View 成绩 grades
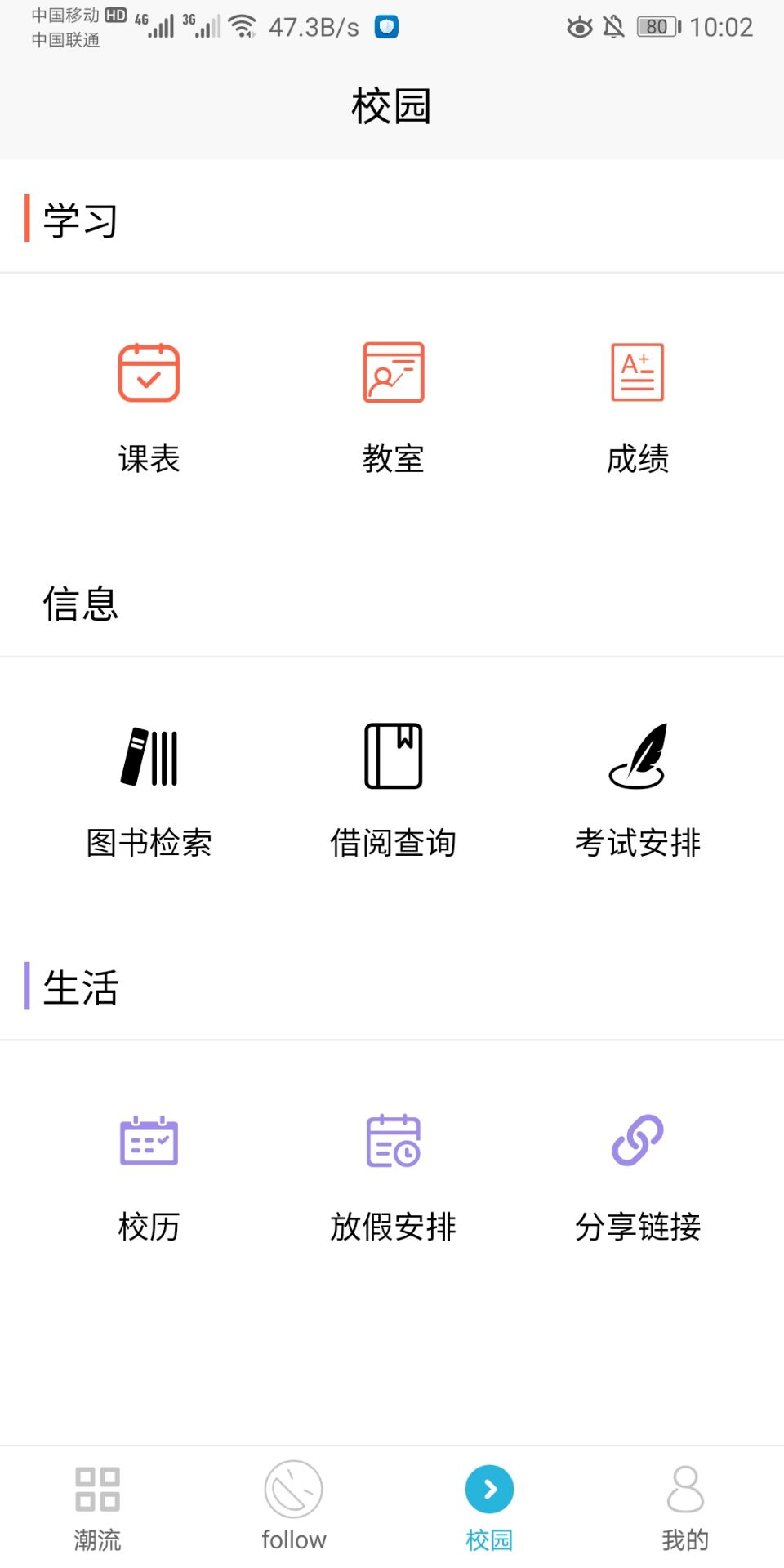 pos(637,406)
